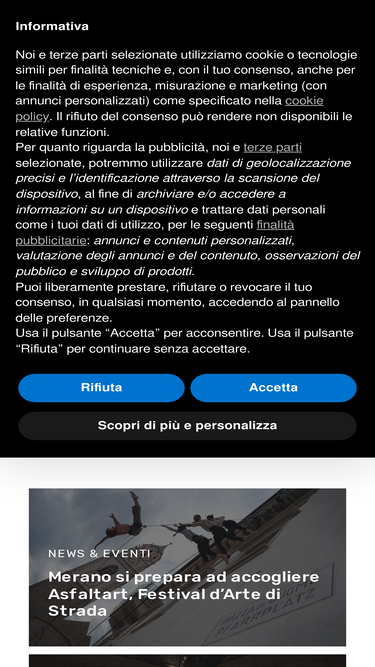Tap the Rifiuta button
The image size is (375, 667).
[101, 388]
